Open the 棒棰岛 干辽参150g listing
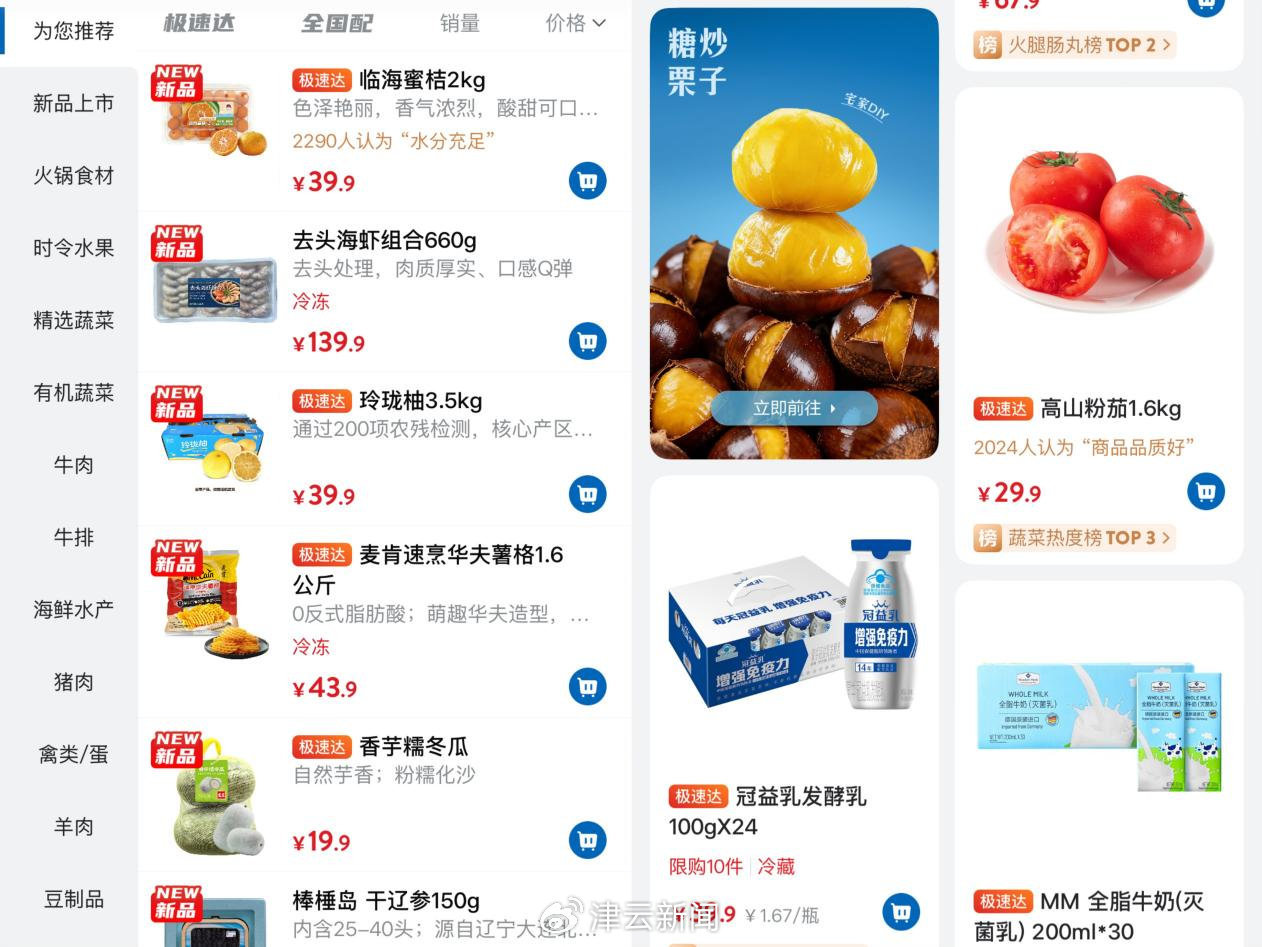 [385, 901]
